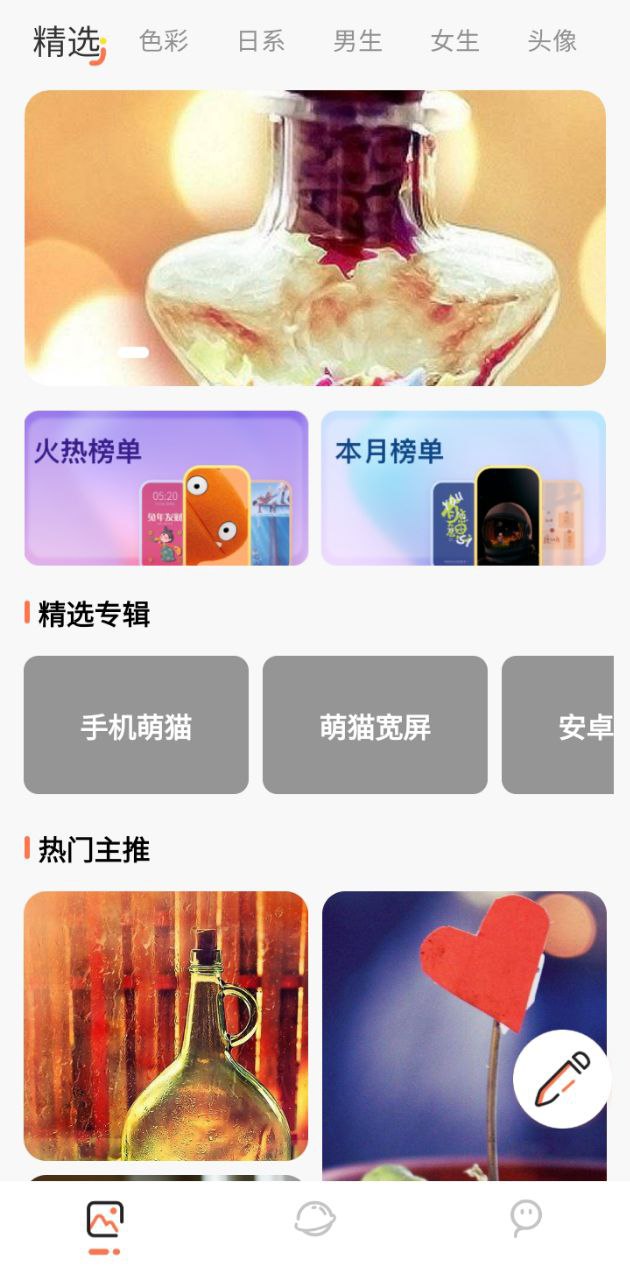This screenshot has height=1280, width=630.
Task: Switch to the 色彩 tab
Action: click(164, 41)
